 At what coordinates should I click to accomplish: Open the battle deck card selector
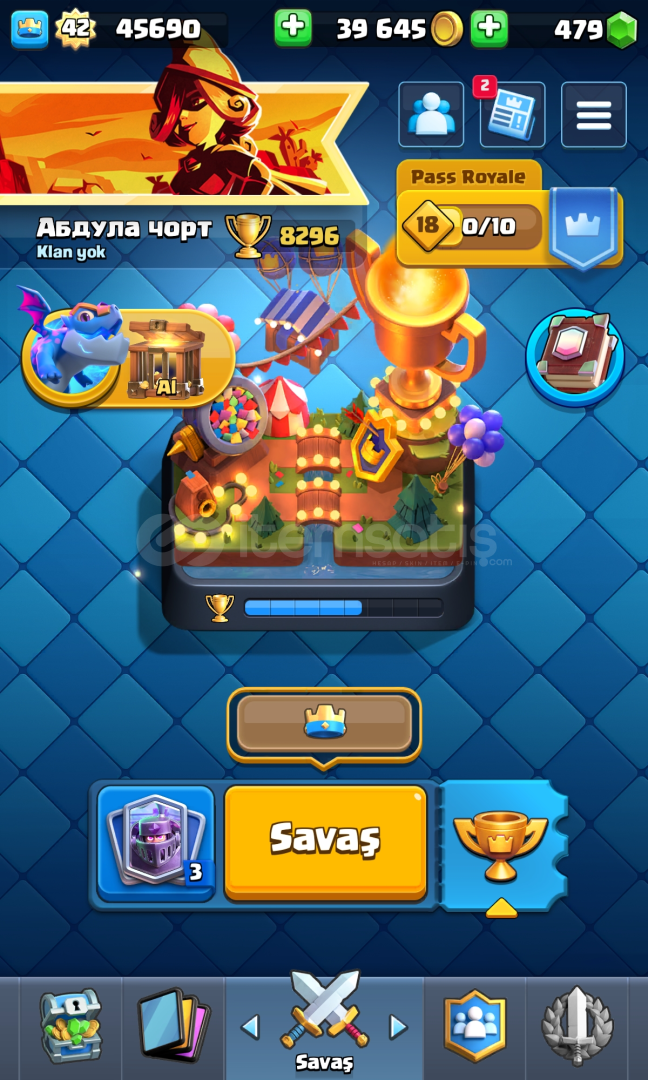click(x=156, y=844)
